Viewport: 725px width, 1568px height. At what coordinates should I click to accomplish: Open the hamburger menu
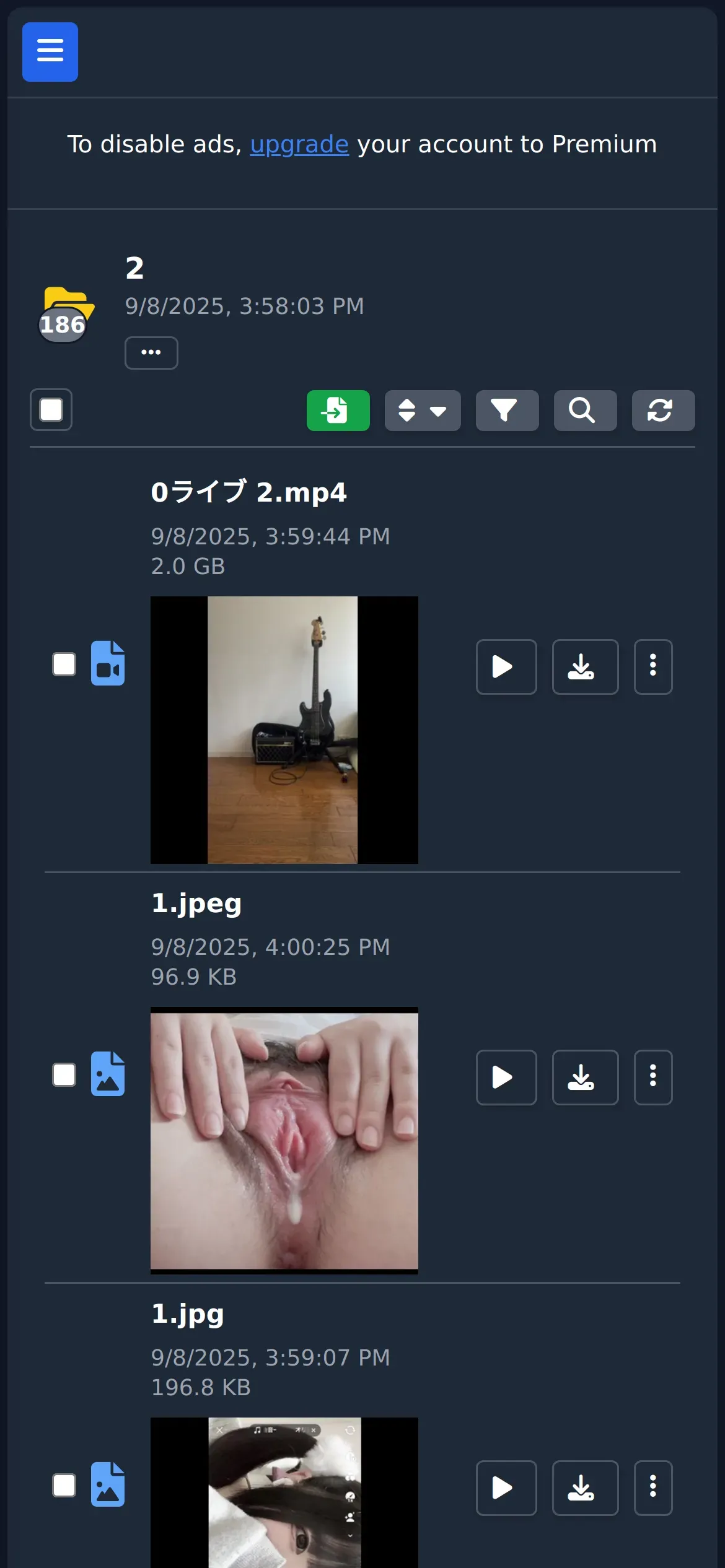(x=50, y=51)
